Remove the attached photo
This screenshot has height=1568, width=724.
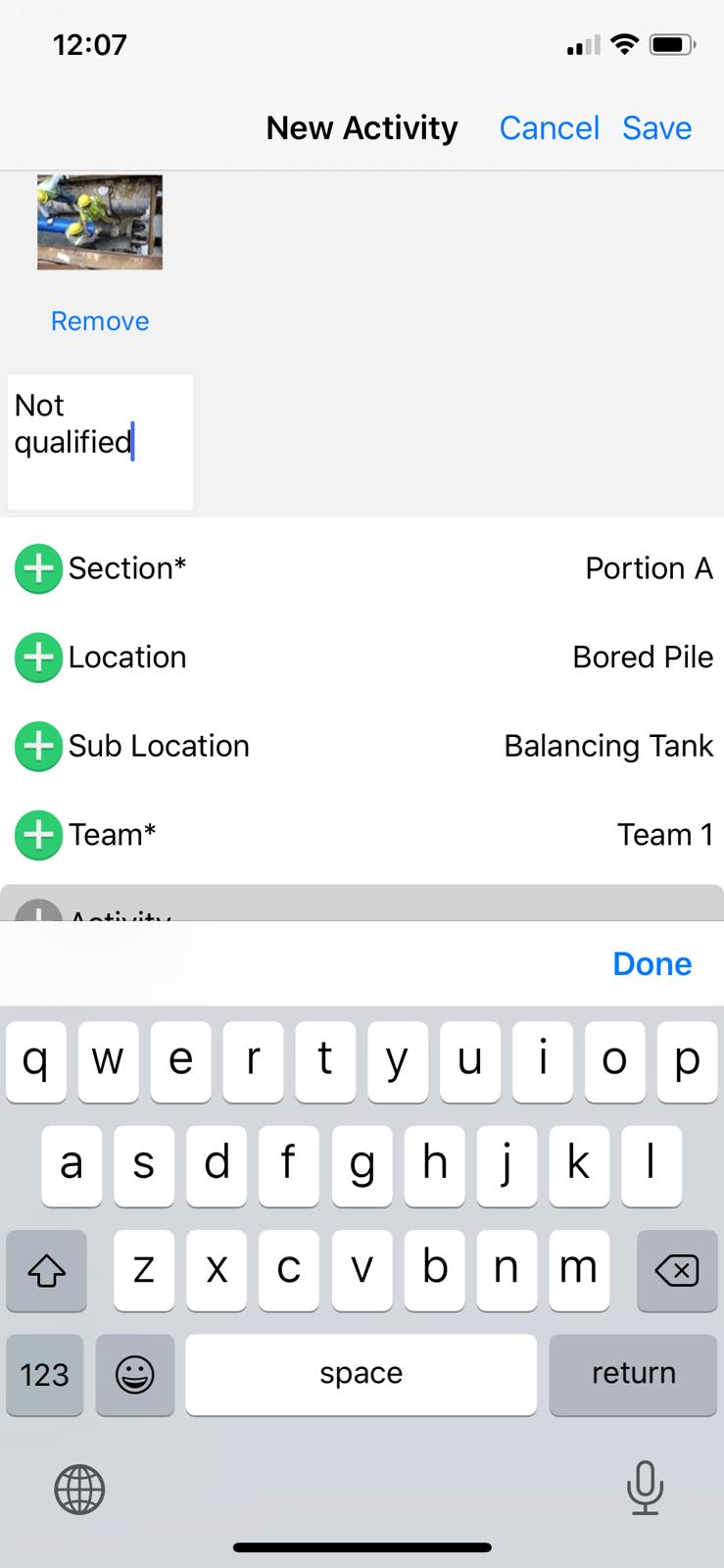click(x=100, y=321)
